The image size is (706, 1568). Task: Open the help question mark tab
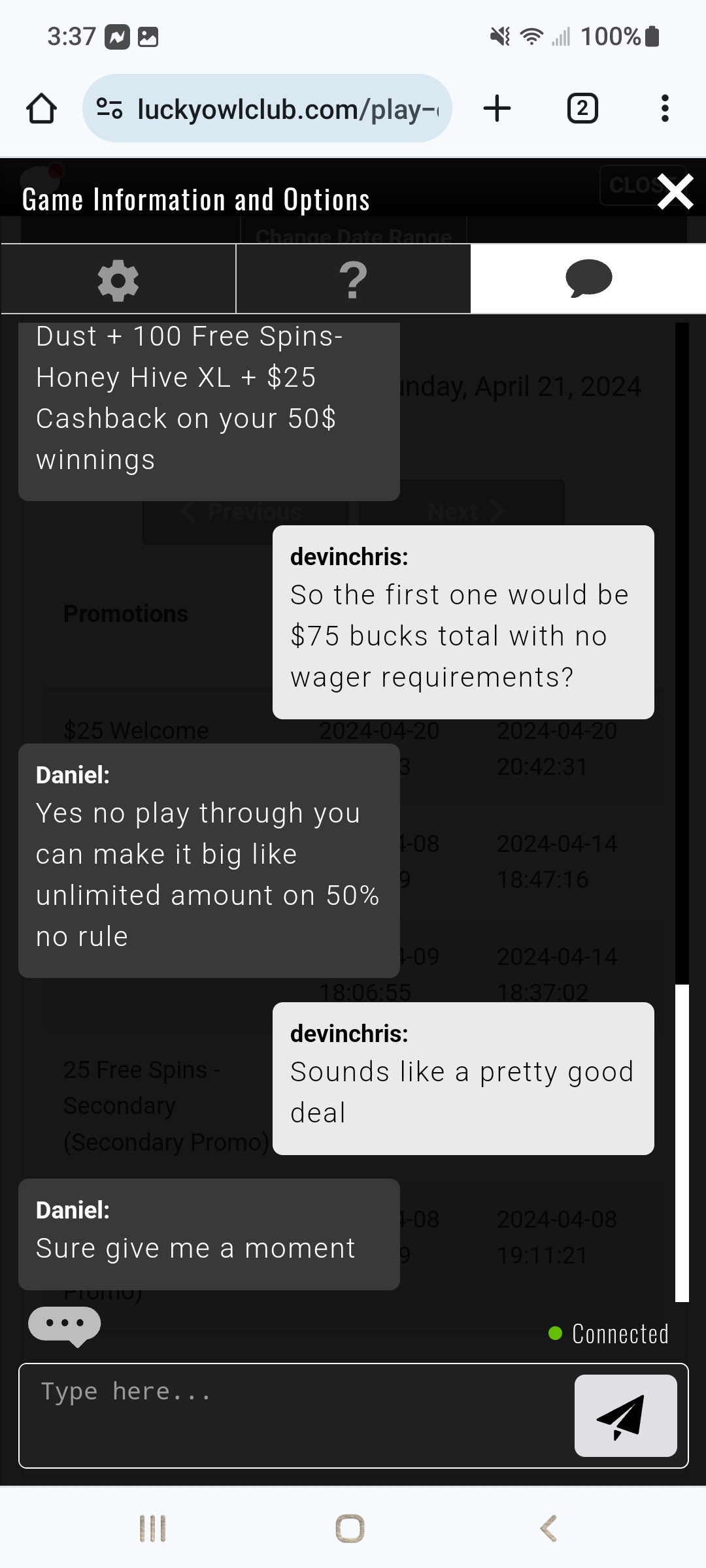pyautogui.click(x=353, y=280)
